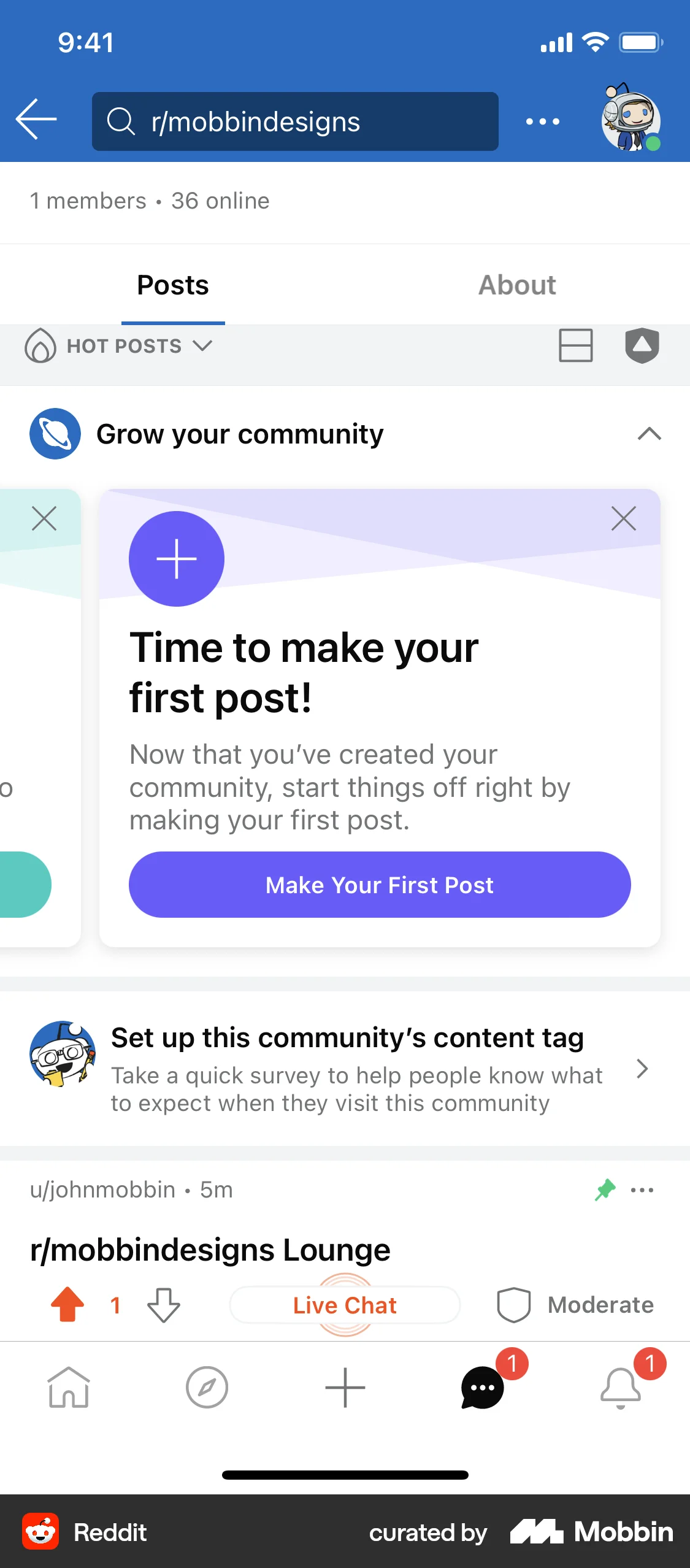Open the content tag survey via chevron
Viewport: 690px width, 1568px height.
tap(643, 1069)
